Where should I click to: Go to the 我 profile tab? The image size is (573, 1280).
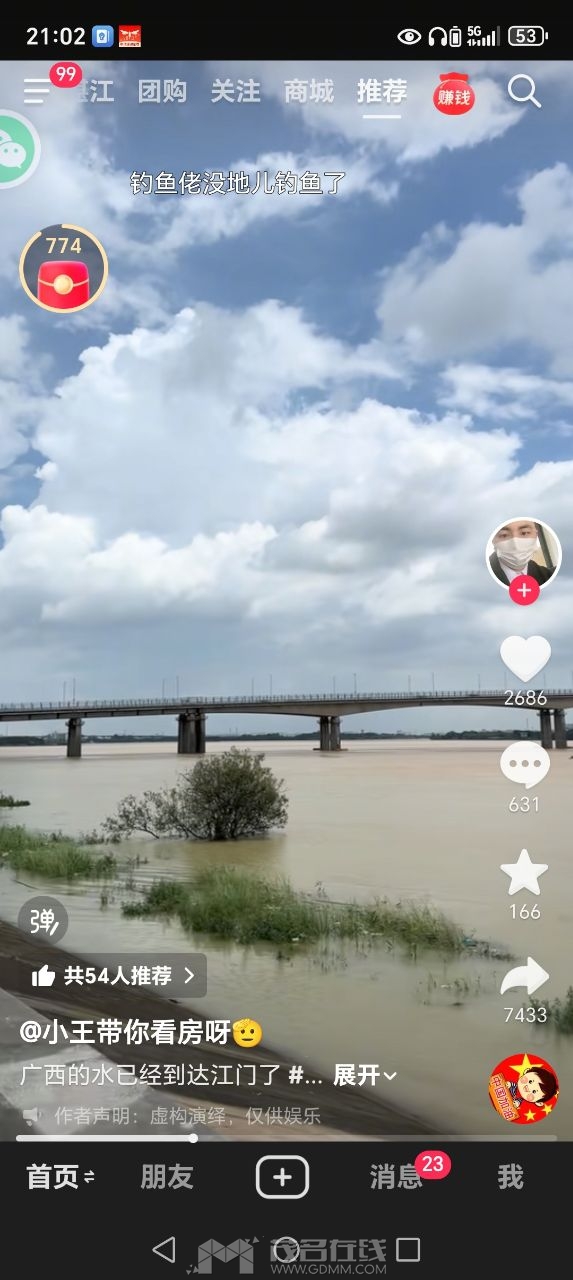[510, 1177]
